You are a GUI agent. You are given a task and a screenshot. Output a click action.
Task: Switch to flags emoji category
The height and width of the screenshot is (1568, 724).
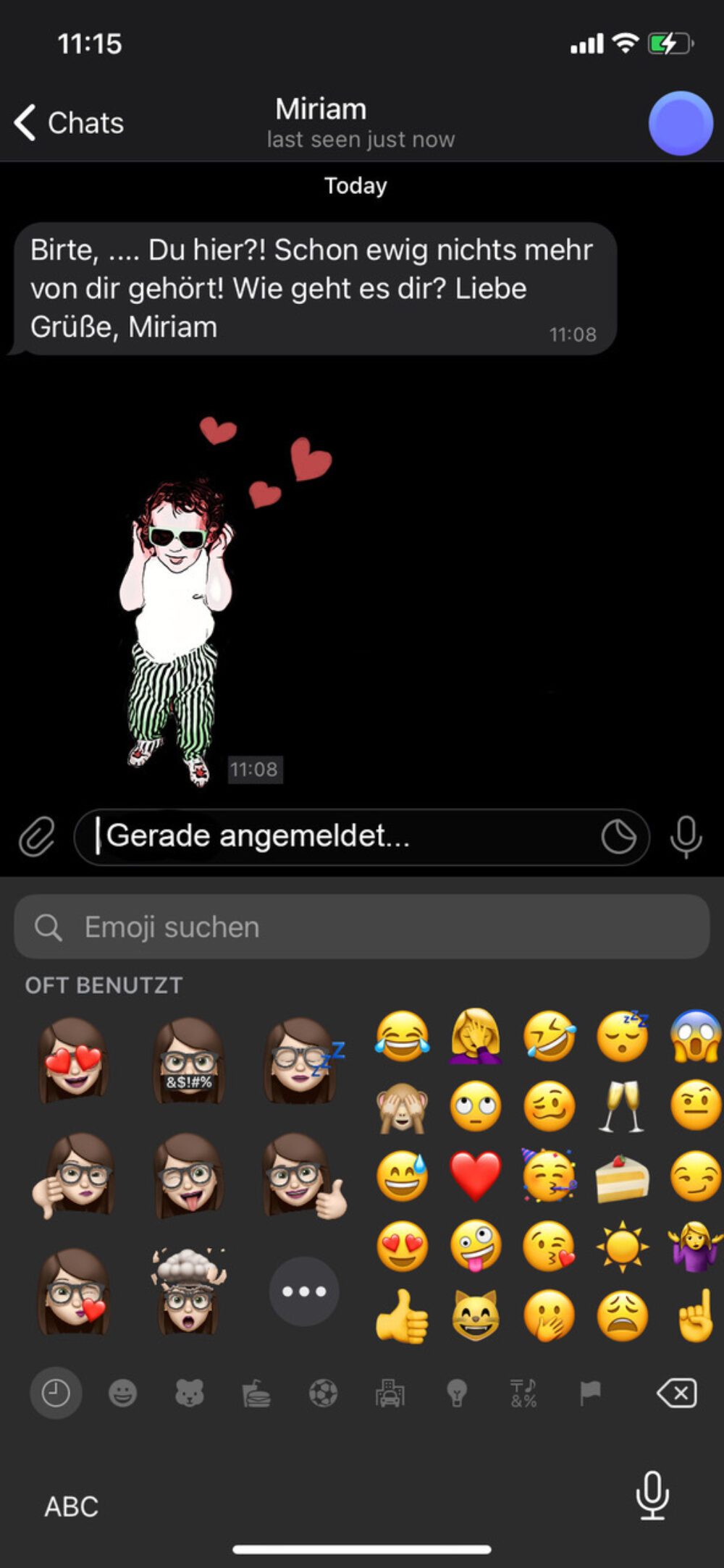(x=590, y=1393)
